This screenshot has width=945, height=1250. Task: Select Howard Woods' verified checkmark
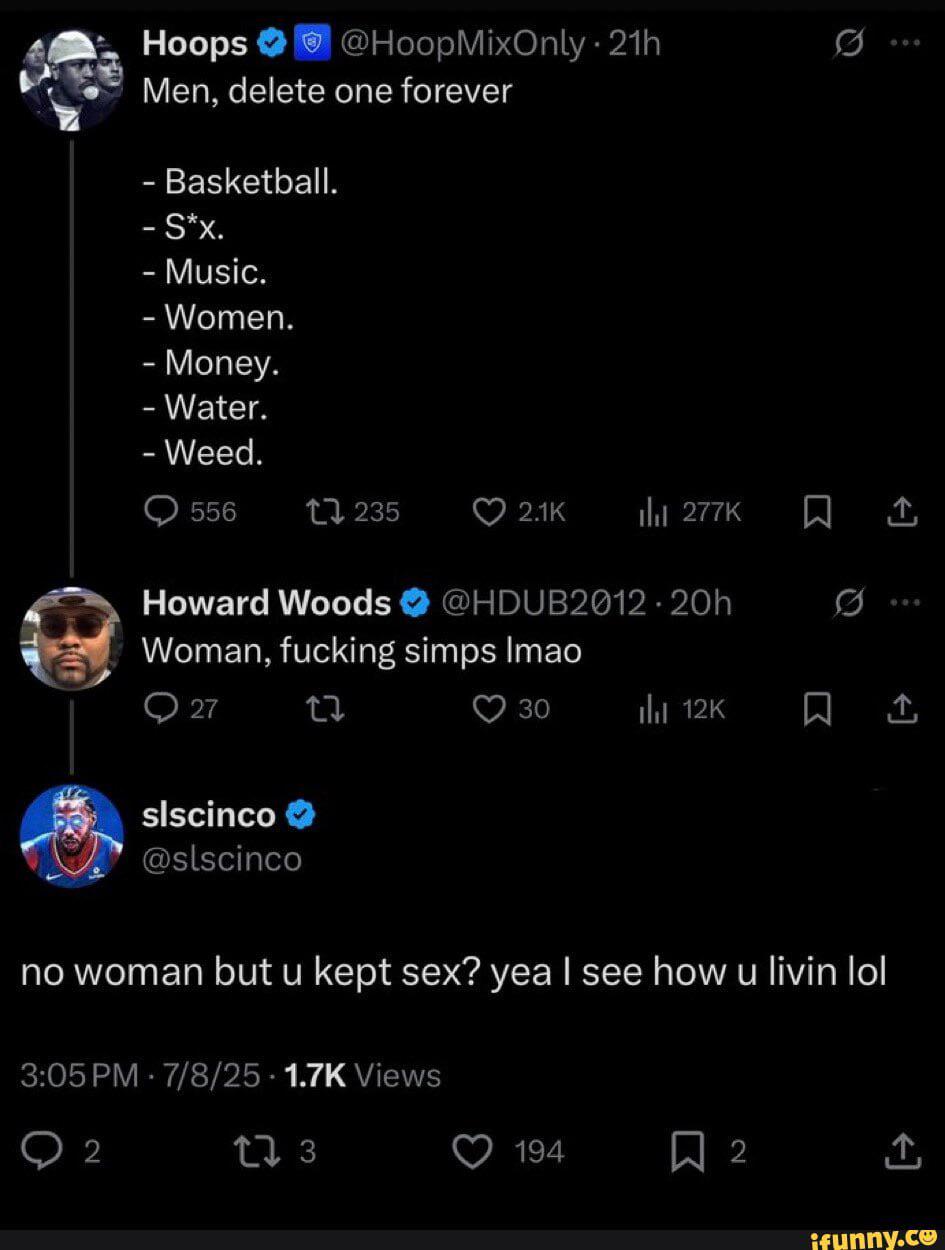tap(413, 601)
